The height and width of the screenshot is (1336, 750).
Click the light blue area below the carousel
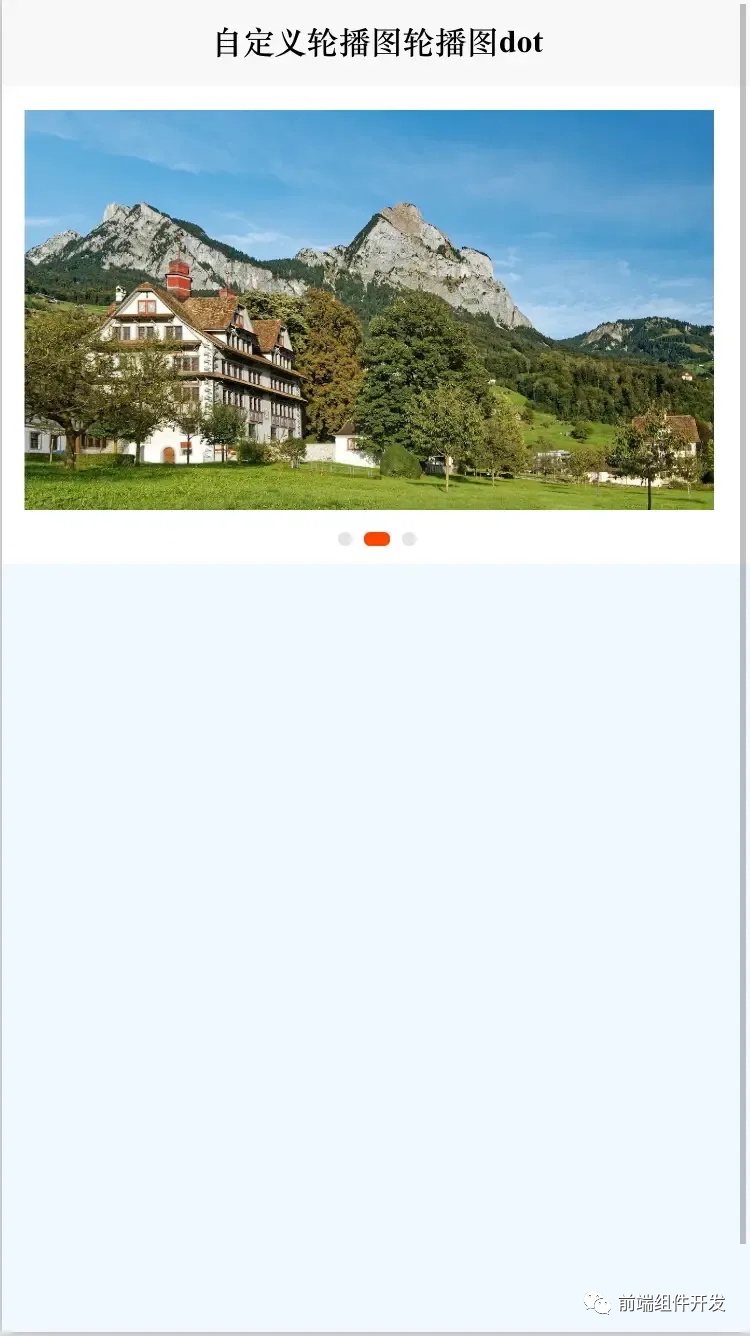point(375,850)
